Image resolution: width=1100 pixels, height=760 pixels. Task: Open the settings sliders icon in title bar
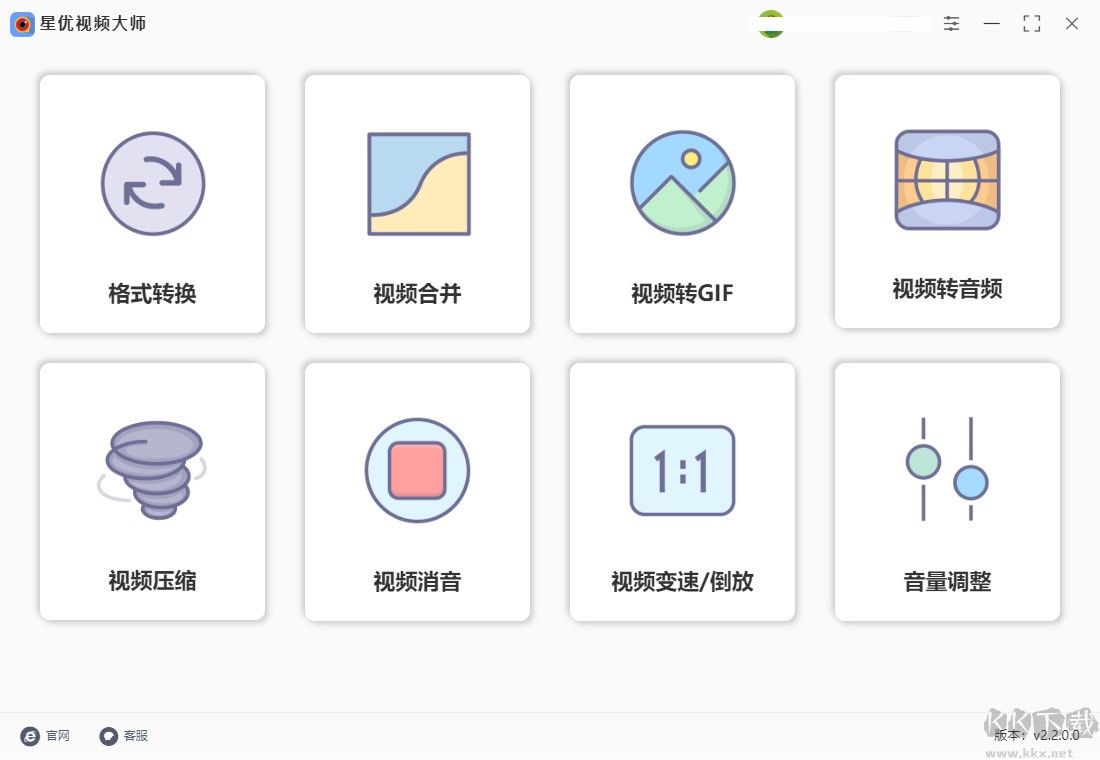(951, 24)
